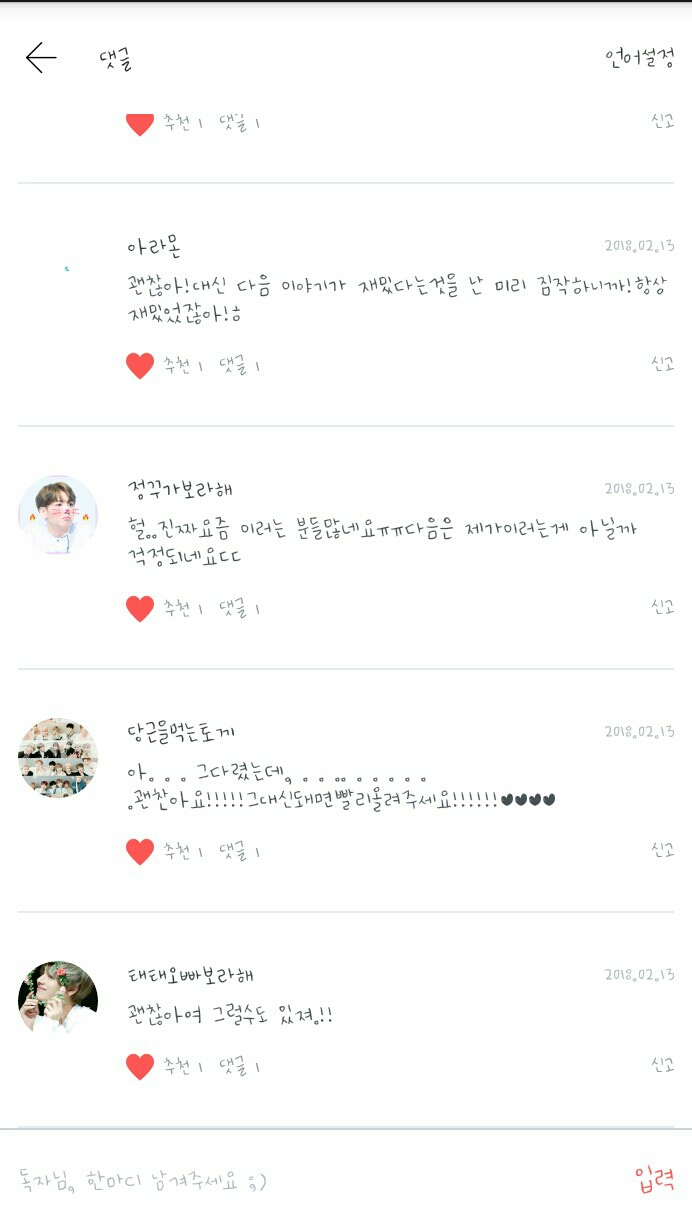The width and height of the screenshot is (692, 1232).
Task: Report 태태오빠보라해's comment via 신고
Action: pos(662,1064)
